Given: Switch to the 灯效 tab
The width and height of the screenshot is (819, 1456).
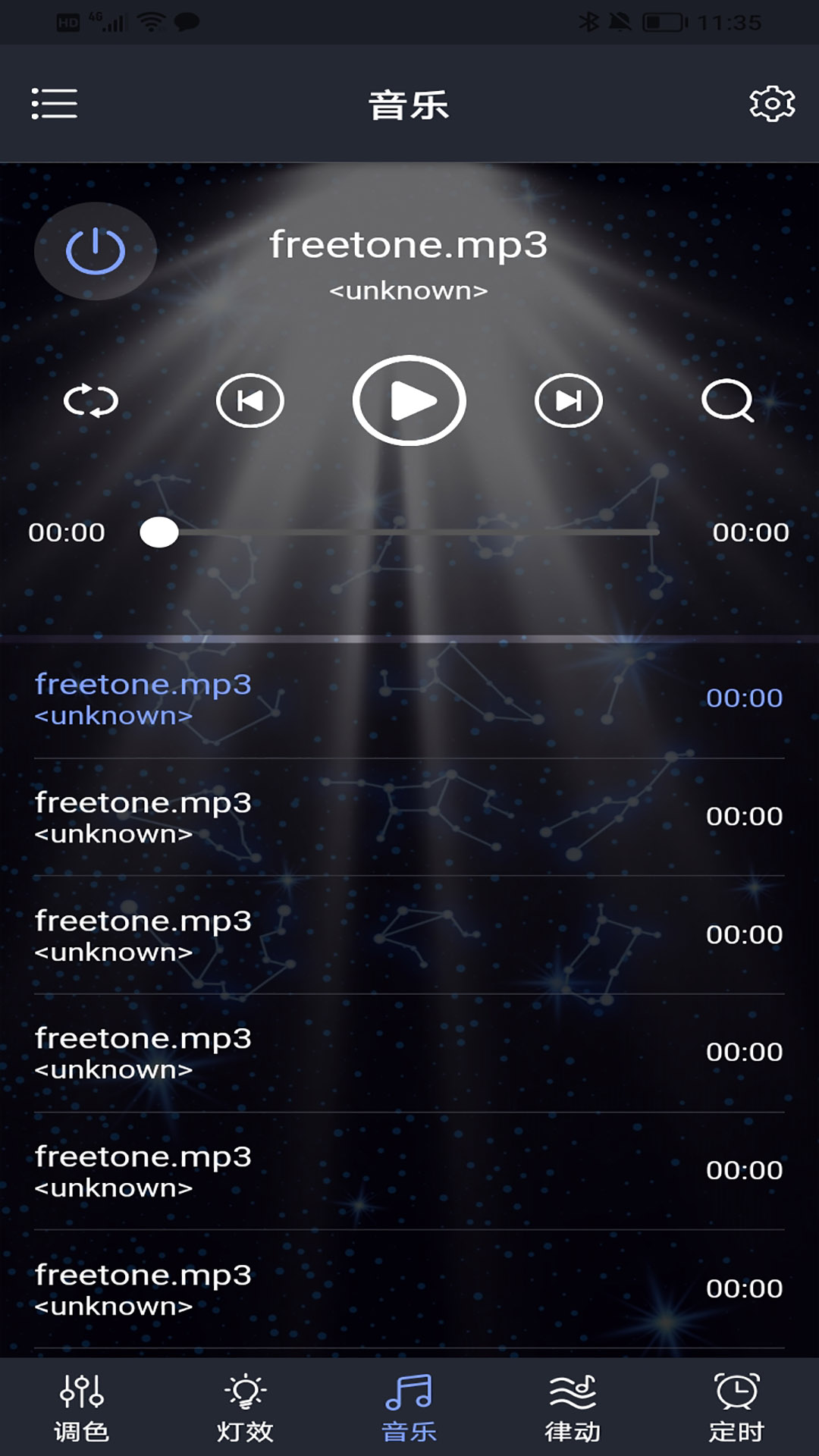Looking at the screenshot, I should point(245,1408).
